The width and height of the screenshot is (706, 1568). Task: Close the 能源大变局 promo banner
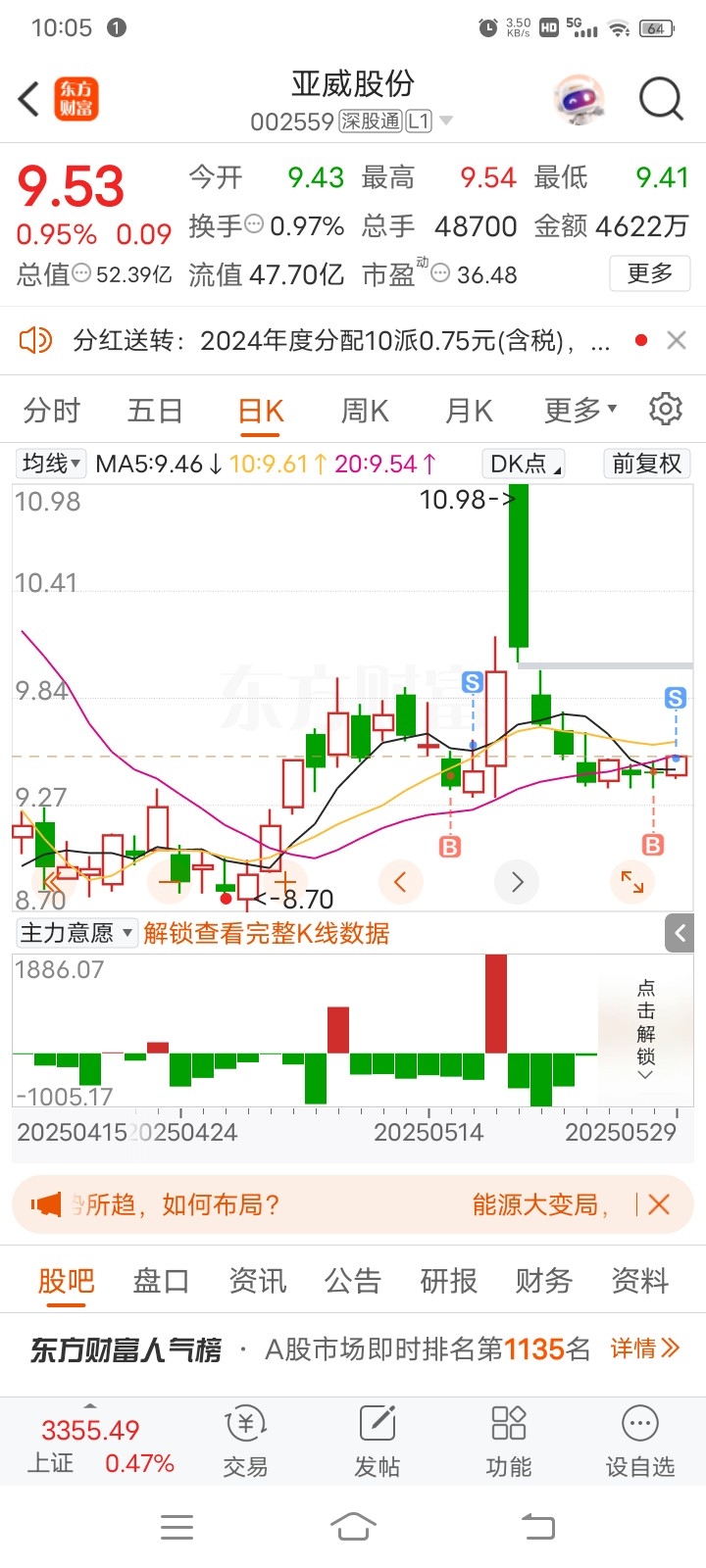tap(659, 1204)
